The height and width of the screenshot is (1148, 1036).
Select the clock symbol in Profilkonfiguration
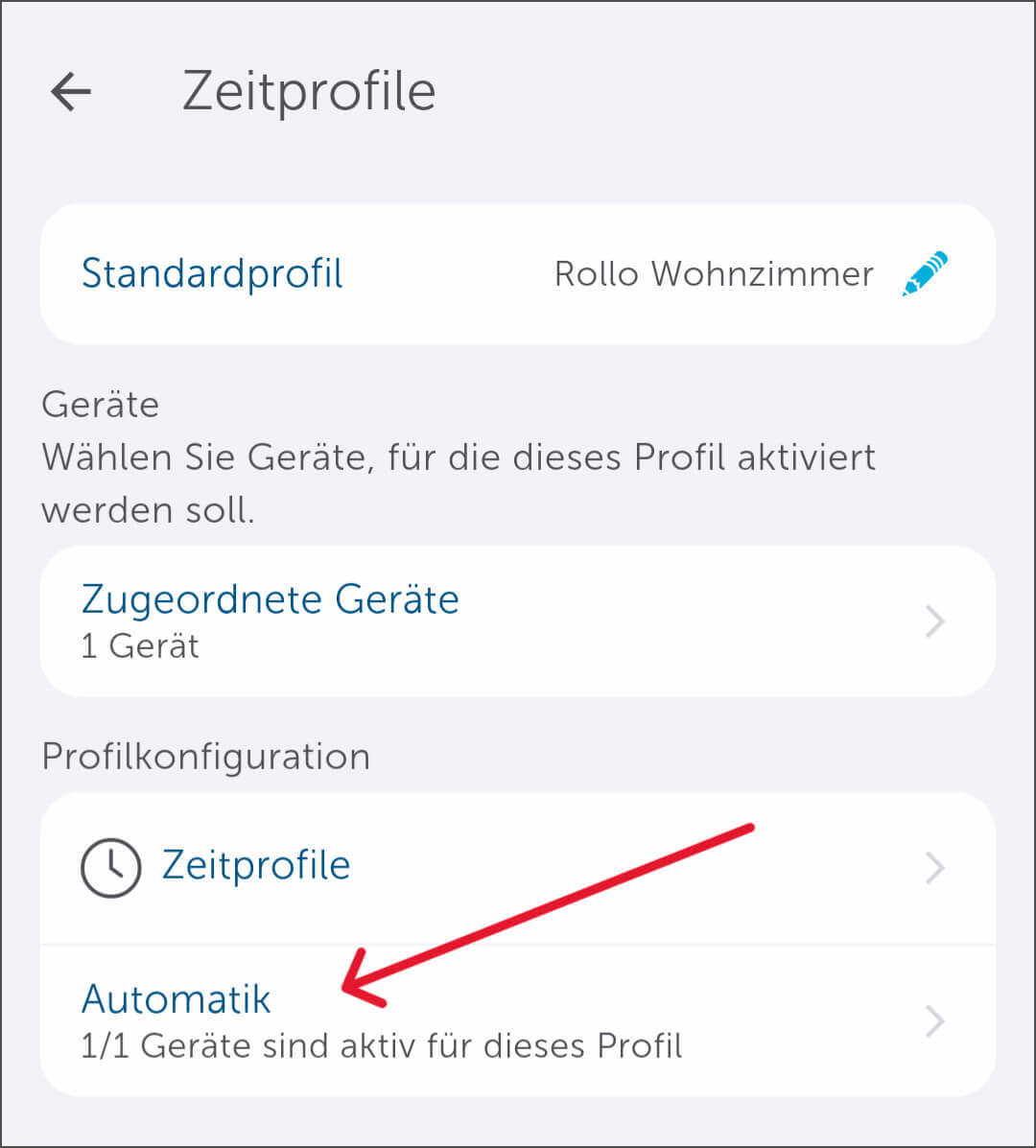pyautogui.click(x=109, y=866)
